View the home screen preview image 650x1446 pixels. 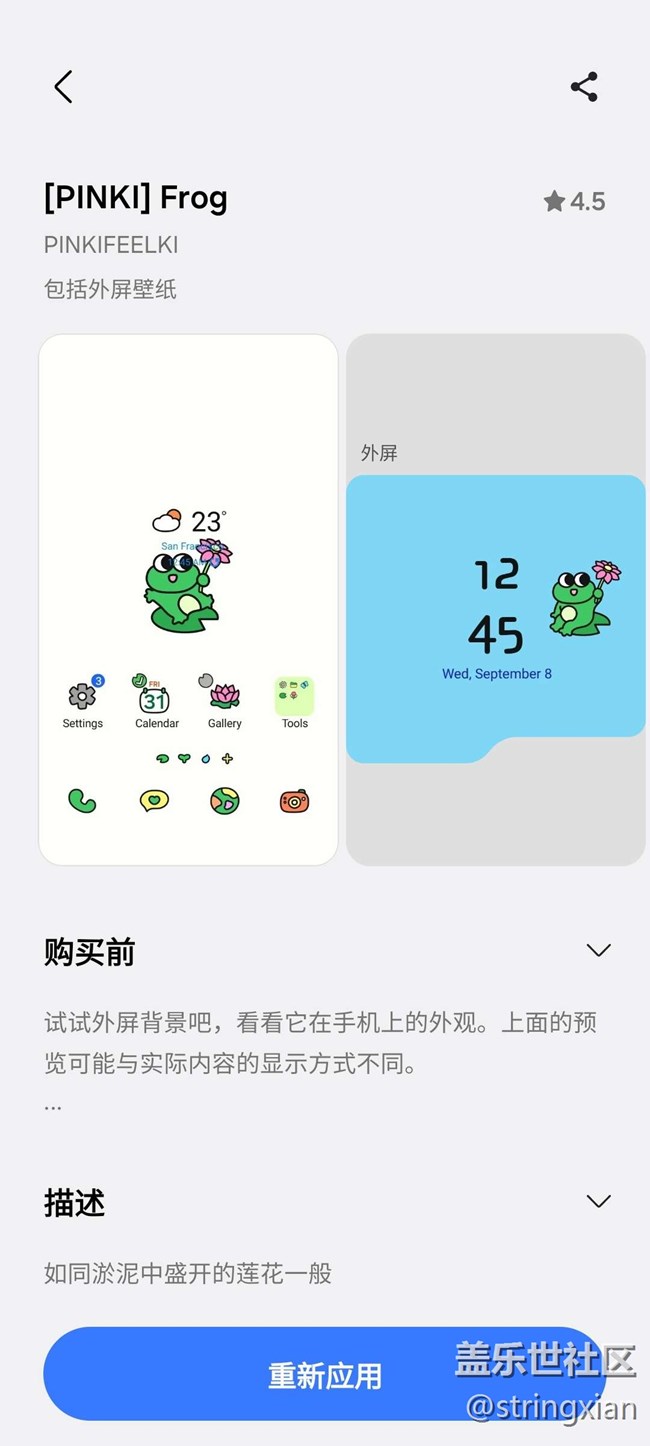188,600
